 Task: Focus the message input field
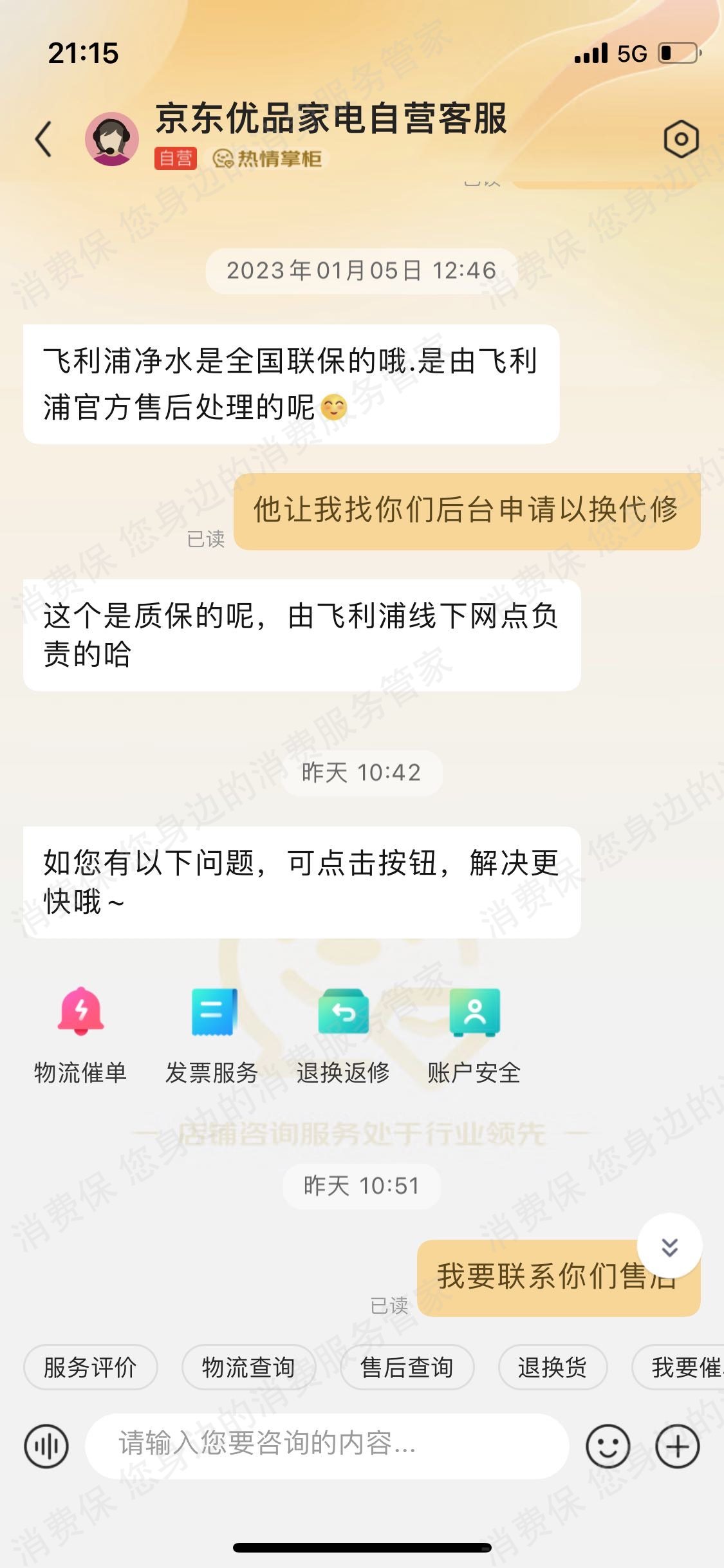327,1445
